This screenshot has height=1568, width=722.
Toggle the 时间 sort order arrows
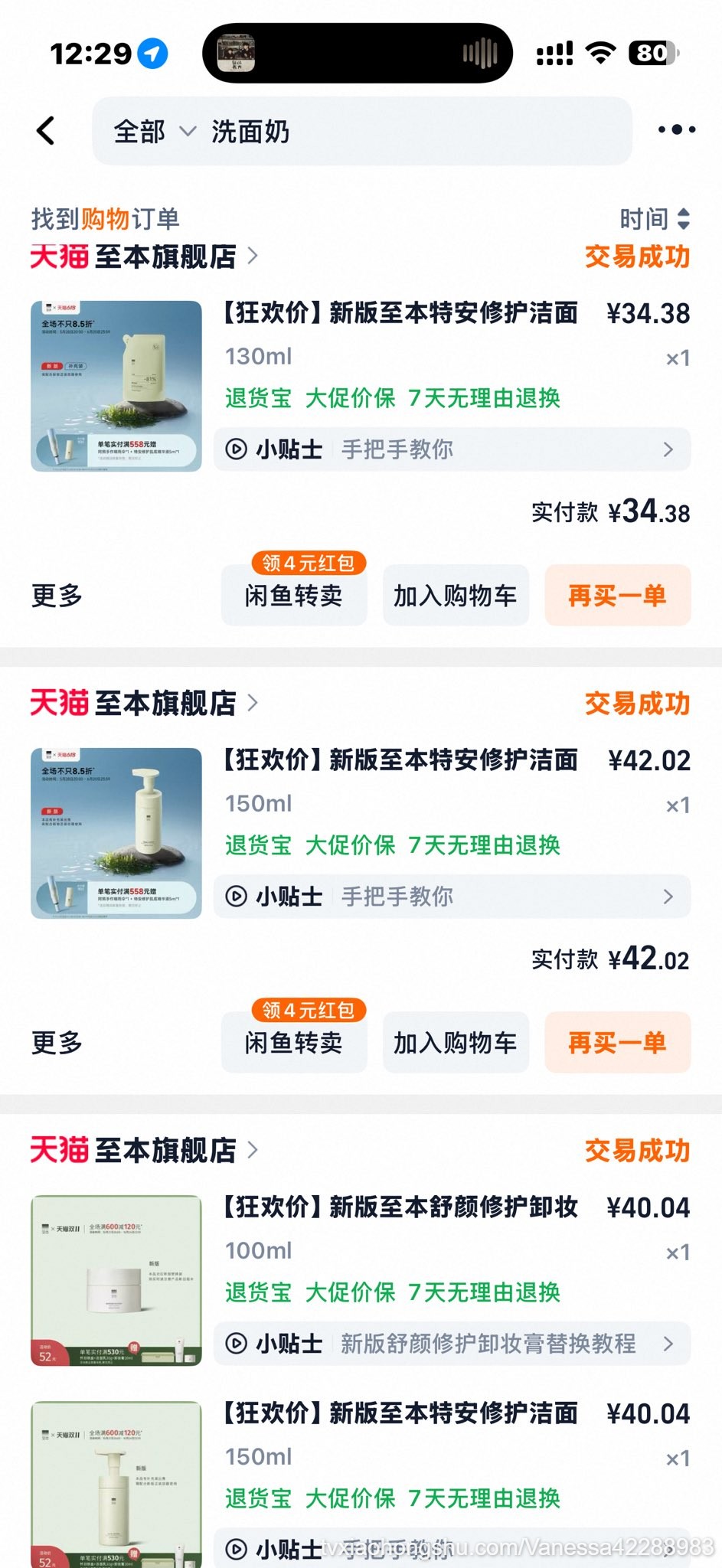coord(684,219)
